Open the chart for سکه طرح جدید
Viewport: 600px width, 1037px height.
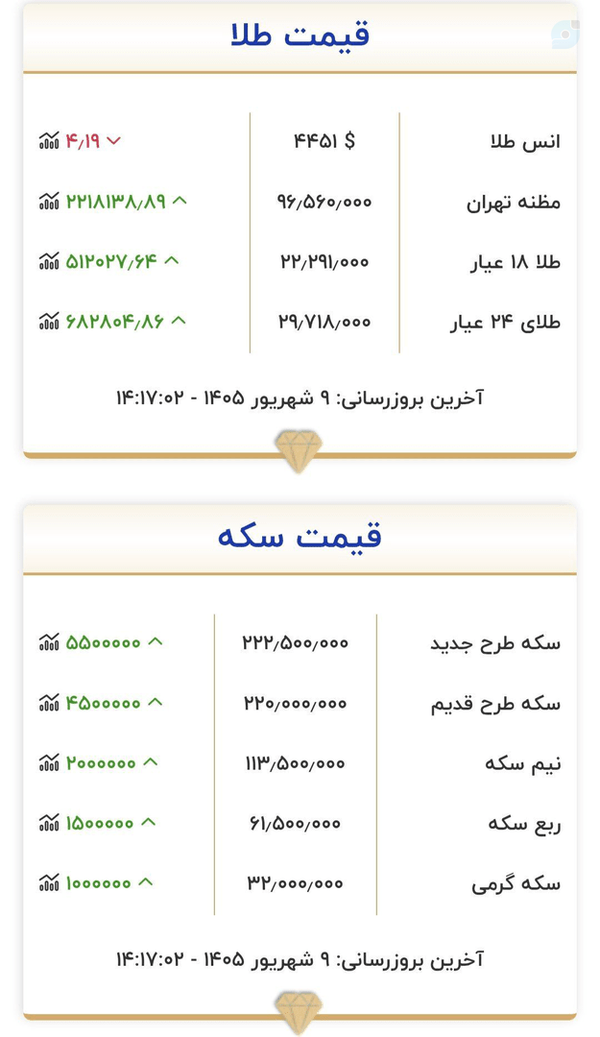[49, 642]
